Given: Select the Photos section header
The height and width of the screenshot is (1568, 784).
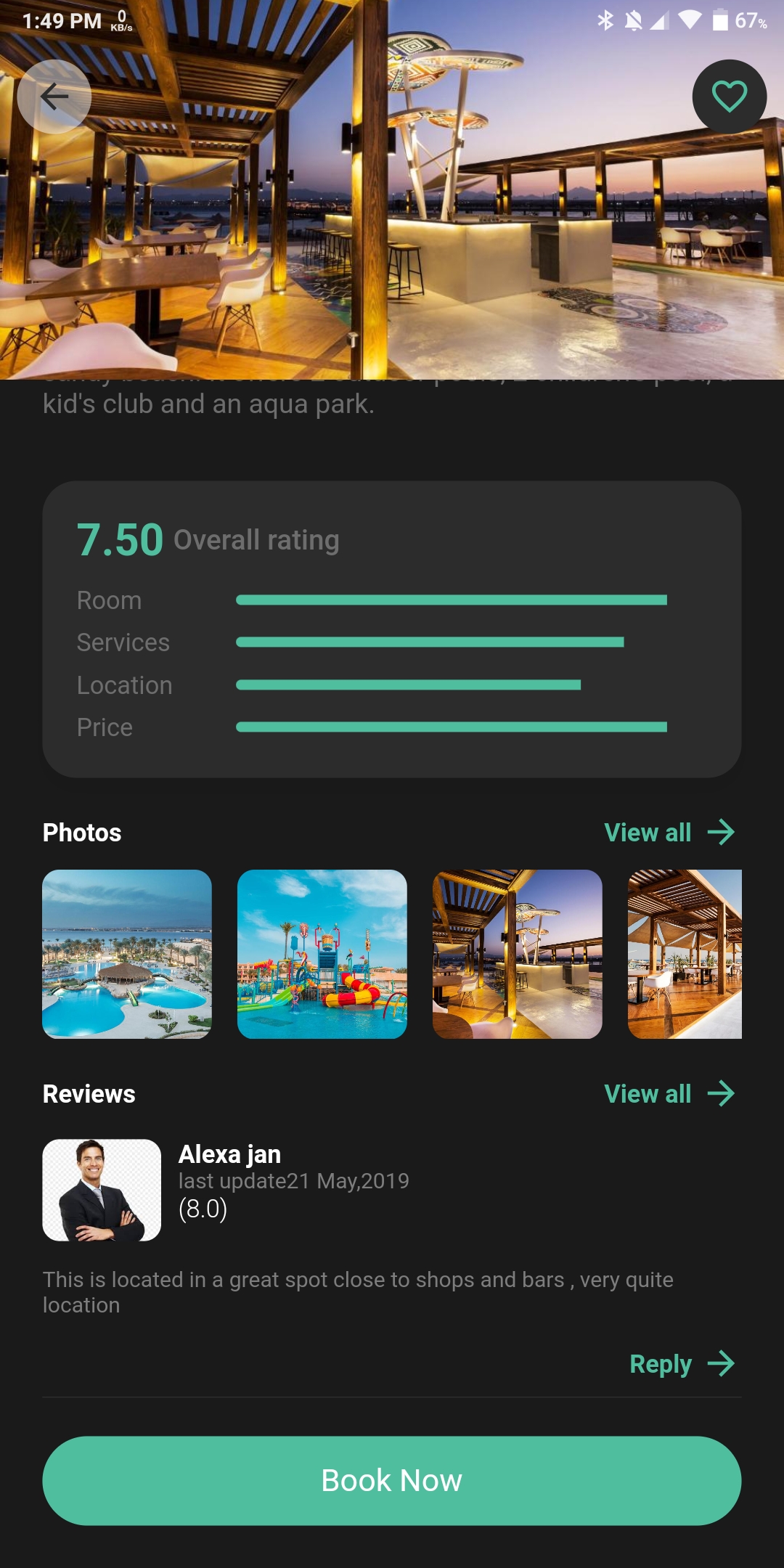Looking at the screenshot, I should click(82, 833).
